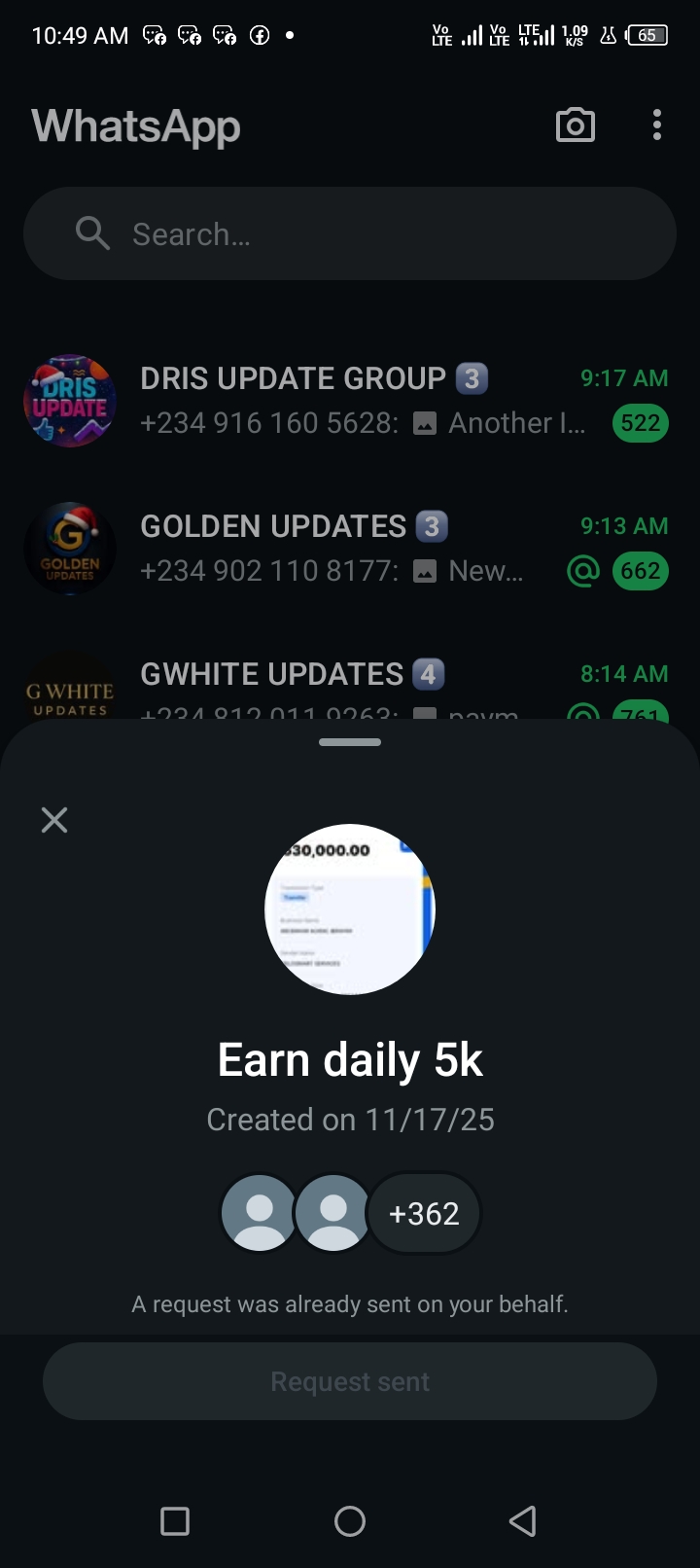Tap the Search field

[350, 234]
